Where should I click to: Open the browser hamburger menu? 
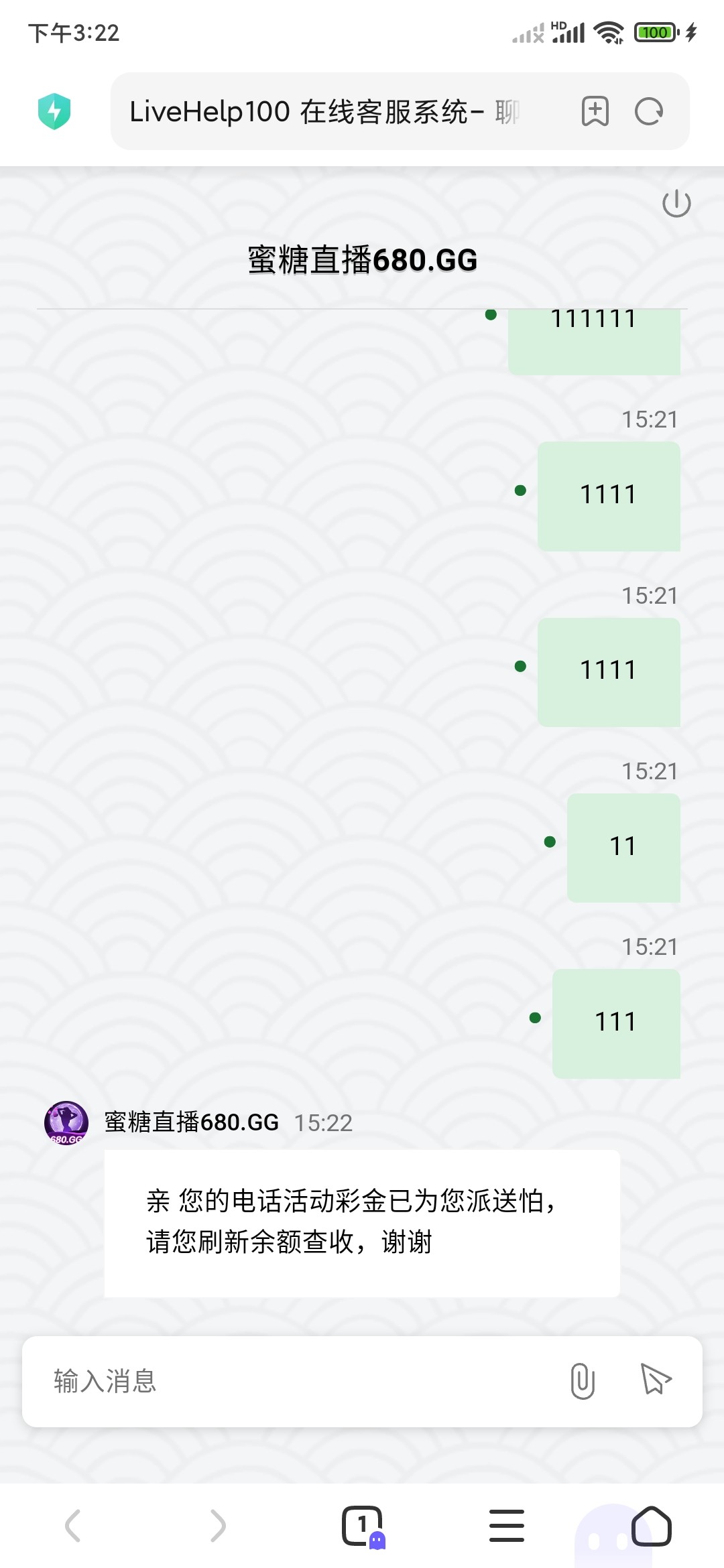pyautogui.click(x=507, y=1526)
